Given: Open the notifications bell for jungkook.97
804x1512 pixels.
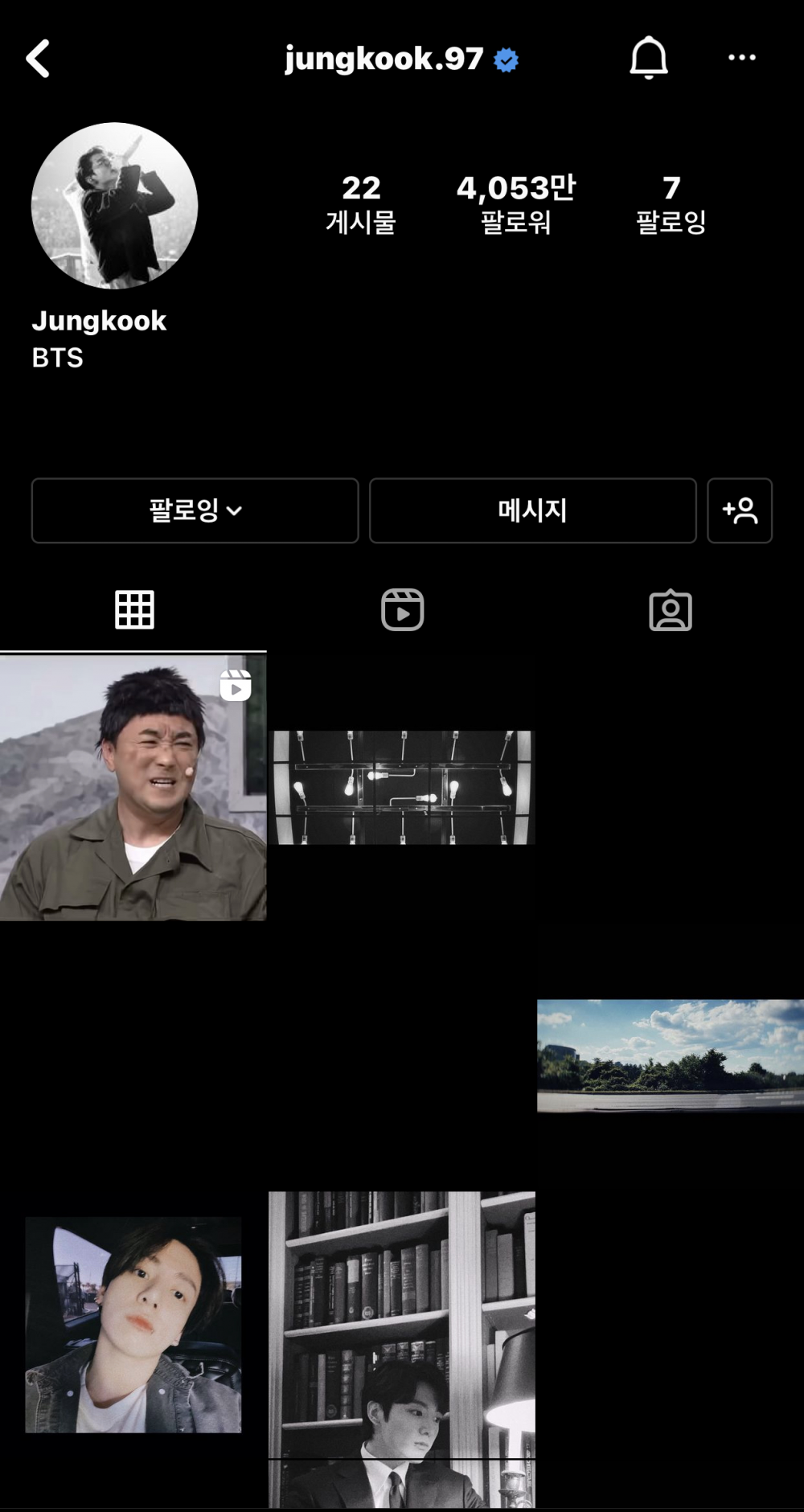Looking at the screenshot, I should pos(648,58).
